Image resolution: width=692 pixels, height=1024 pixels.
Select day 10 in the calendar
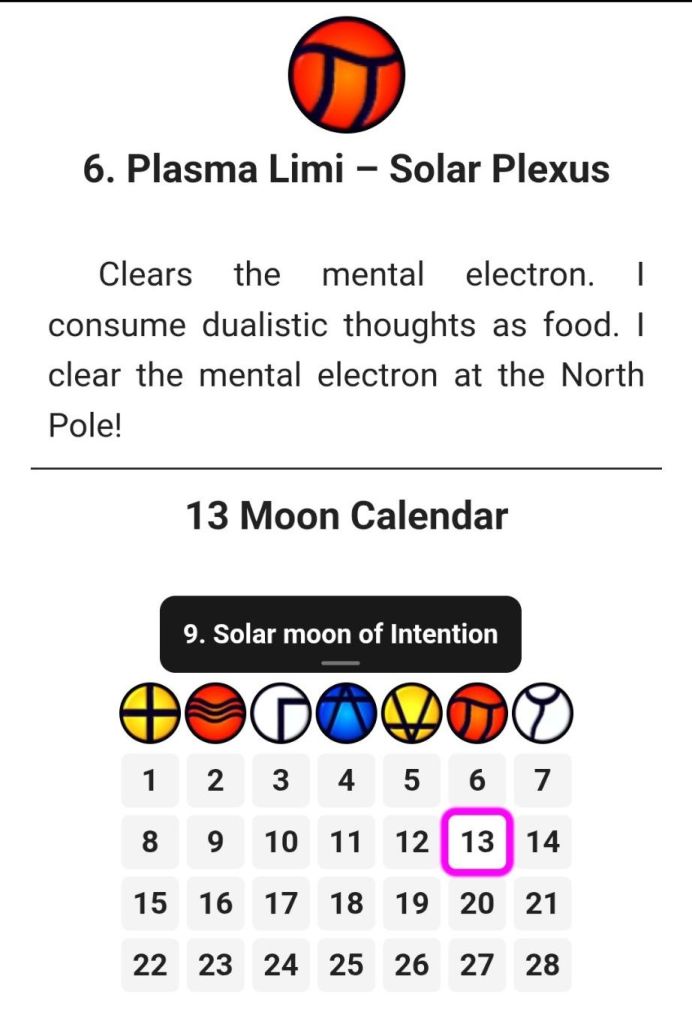(281, 842)
